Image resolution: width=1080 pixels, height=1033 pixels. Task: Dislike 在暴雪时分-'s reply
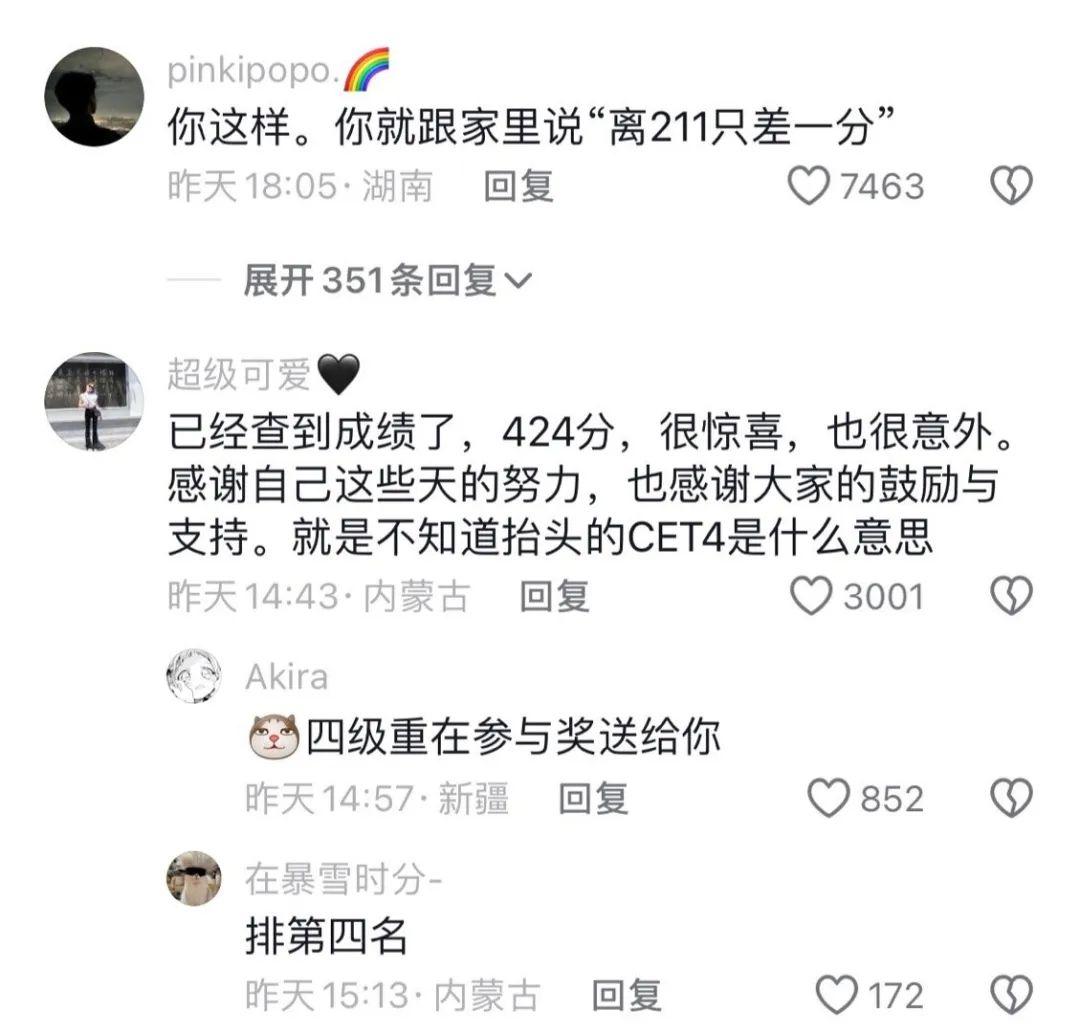pos(1010,995)
